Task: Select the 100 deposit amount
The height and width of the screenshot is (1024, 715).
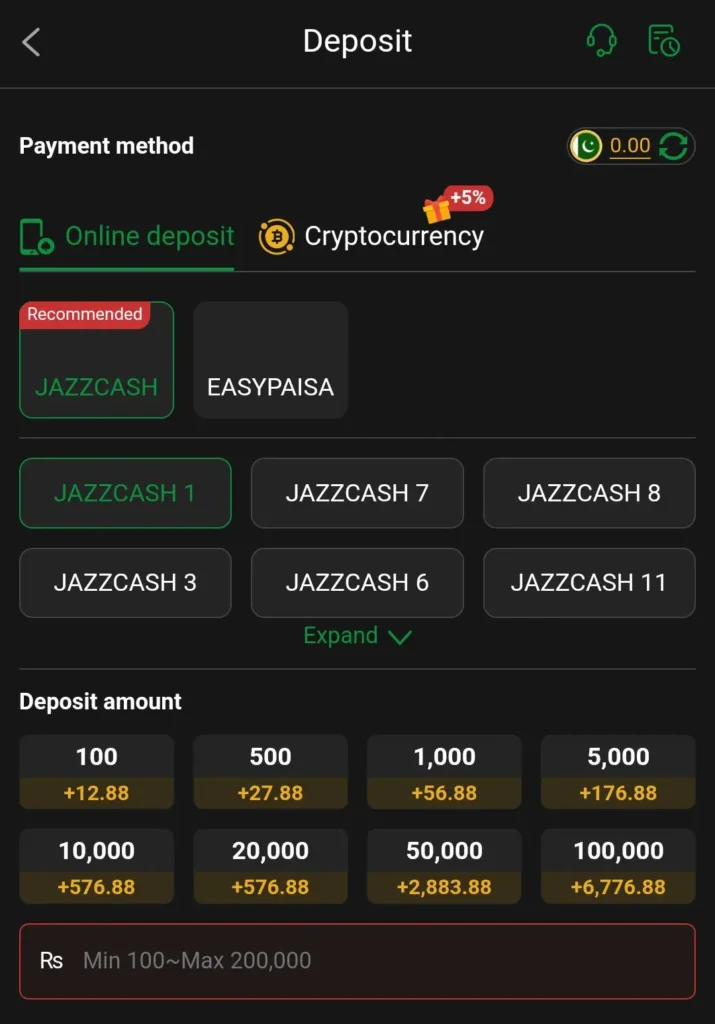Action: click(x=97, y=772)
